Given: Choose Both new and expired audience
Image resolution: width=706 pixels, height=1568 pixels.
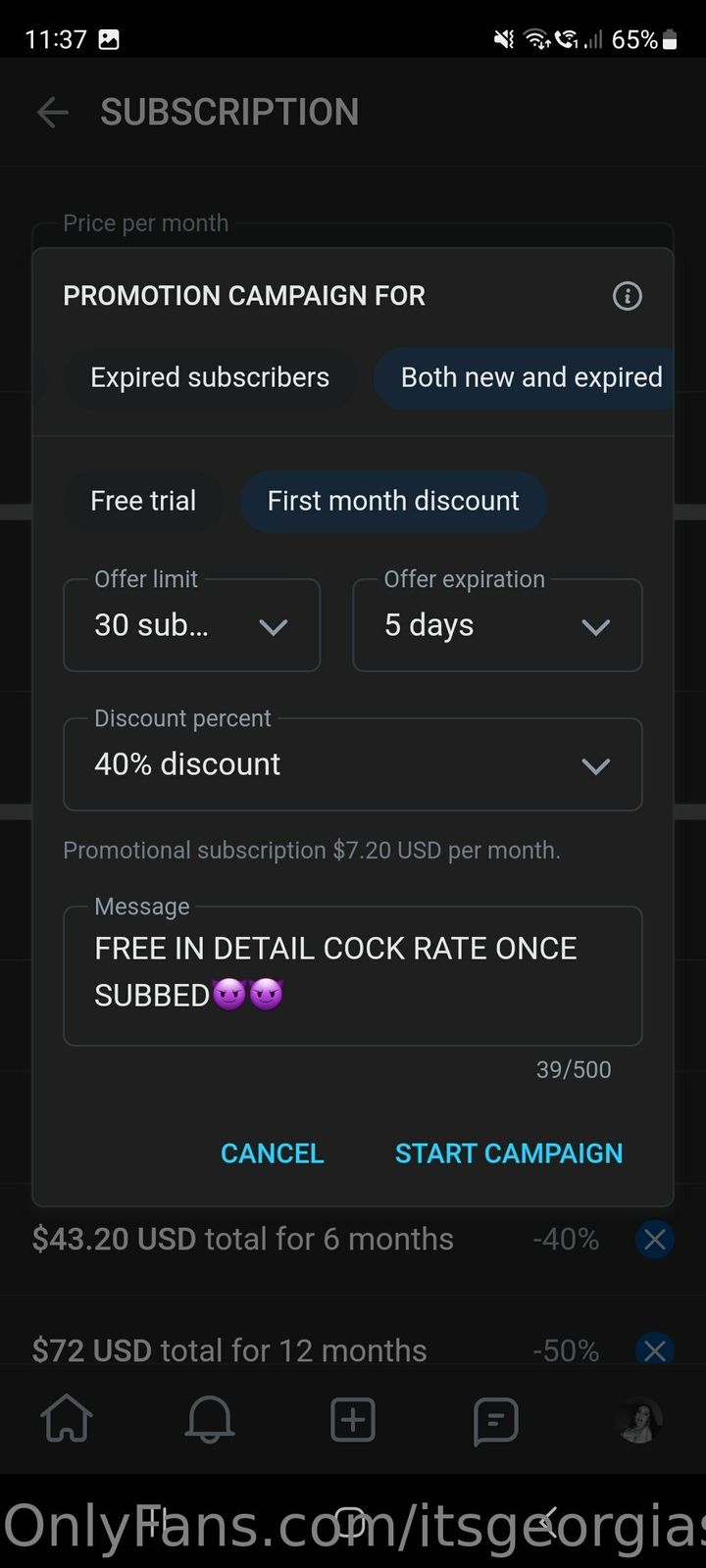Looking at the screenshot, I should pos(529,377).
